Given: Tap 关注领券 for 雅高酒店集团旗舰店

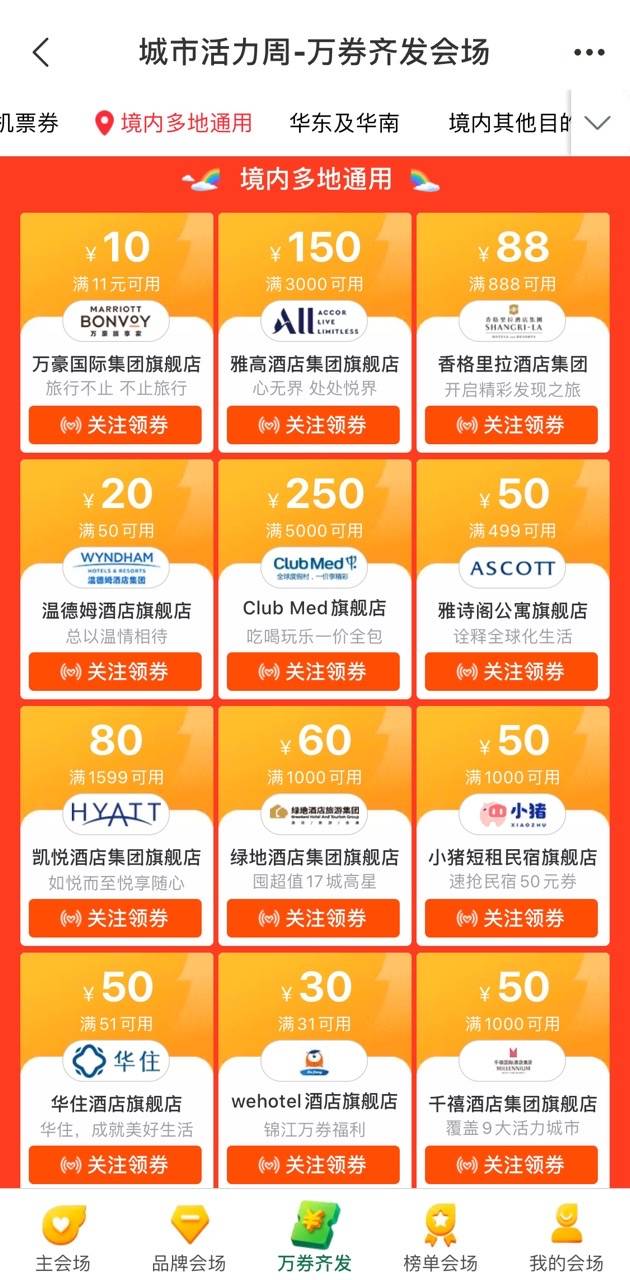Looking at the screenshot, I should point(313,425).
